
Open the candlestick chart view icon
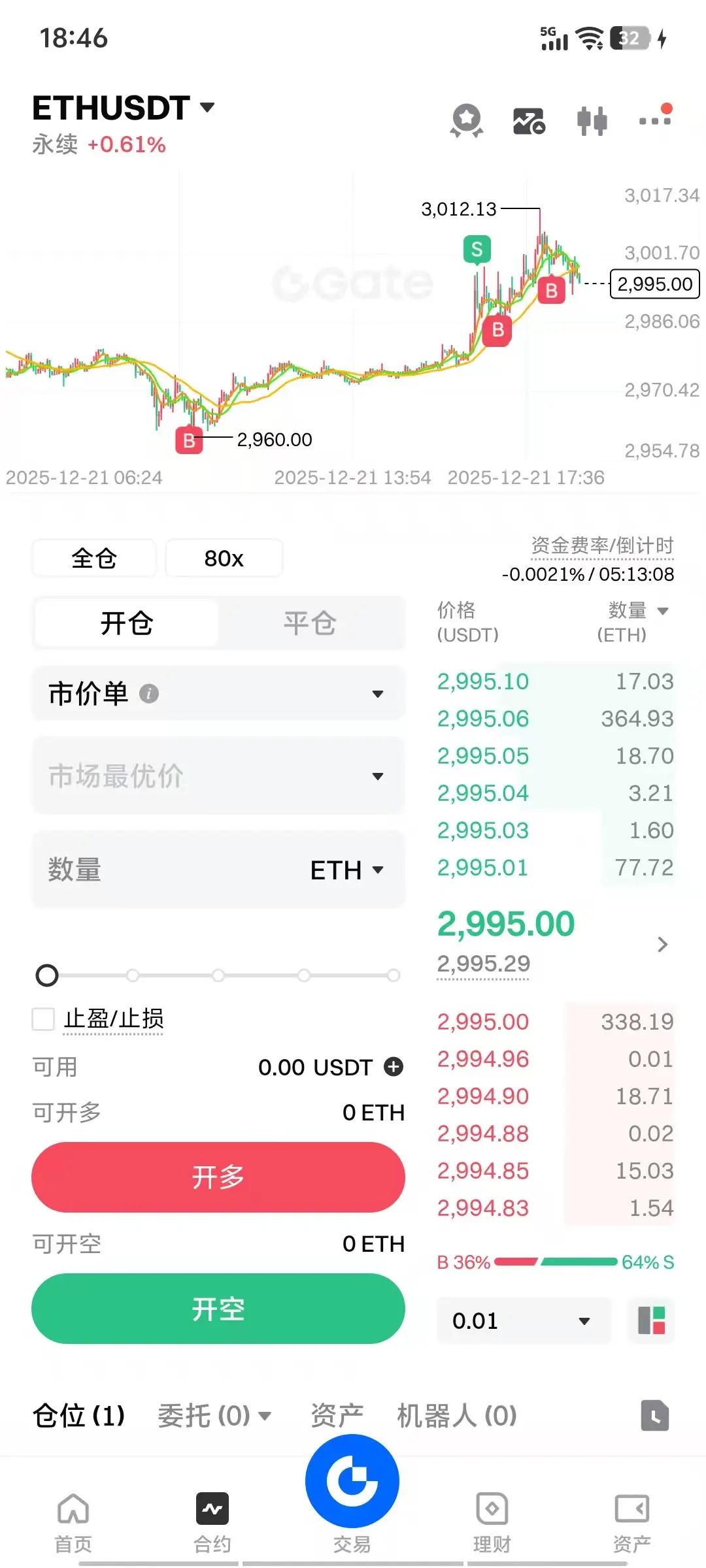pos(592,121)
